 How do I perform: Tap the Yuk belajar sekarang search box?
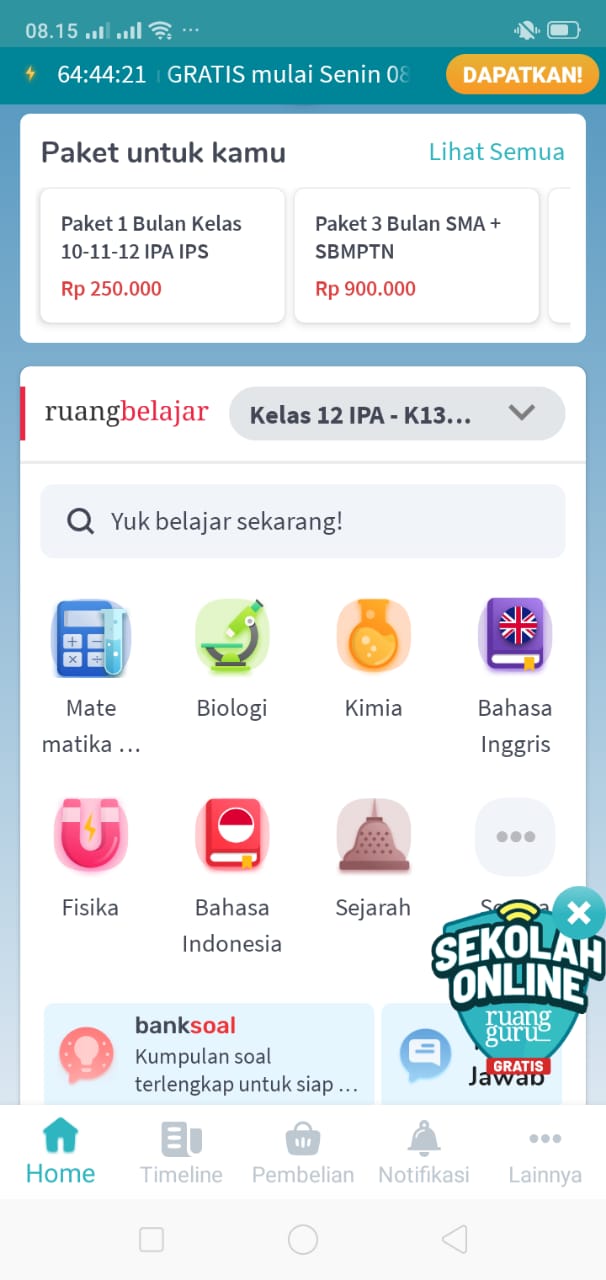(x=302, y=521)
